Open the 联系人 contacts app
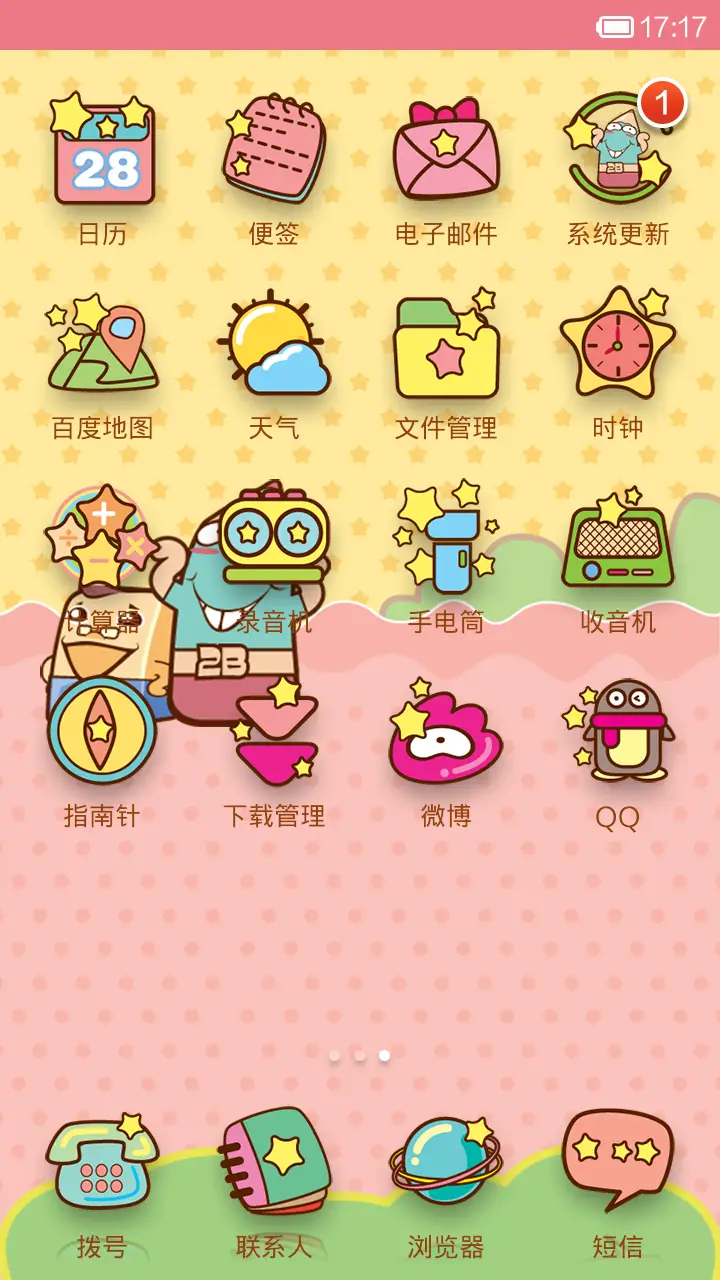 pyautogui.click(x=273, y=1165)
